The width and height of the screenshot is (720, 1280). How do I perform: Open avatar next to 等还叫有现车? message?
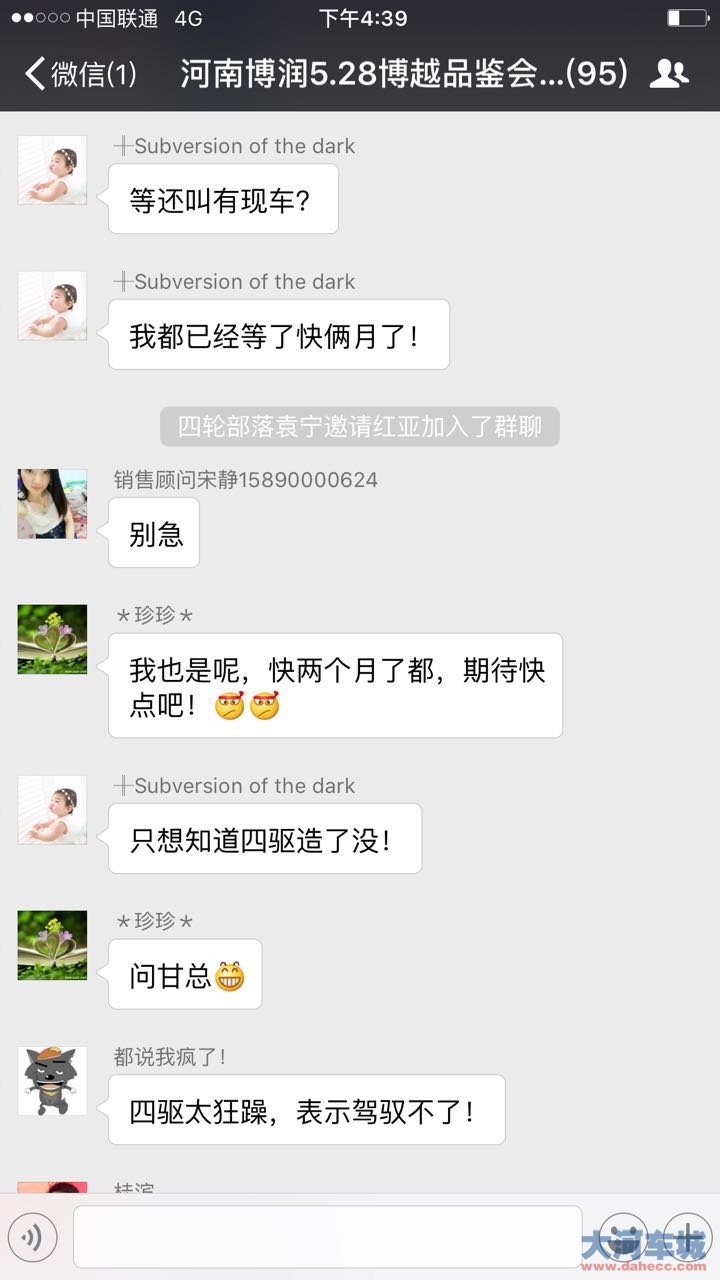(52, 170)
